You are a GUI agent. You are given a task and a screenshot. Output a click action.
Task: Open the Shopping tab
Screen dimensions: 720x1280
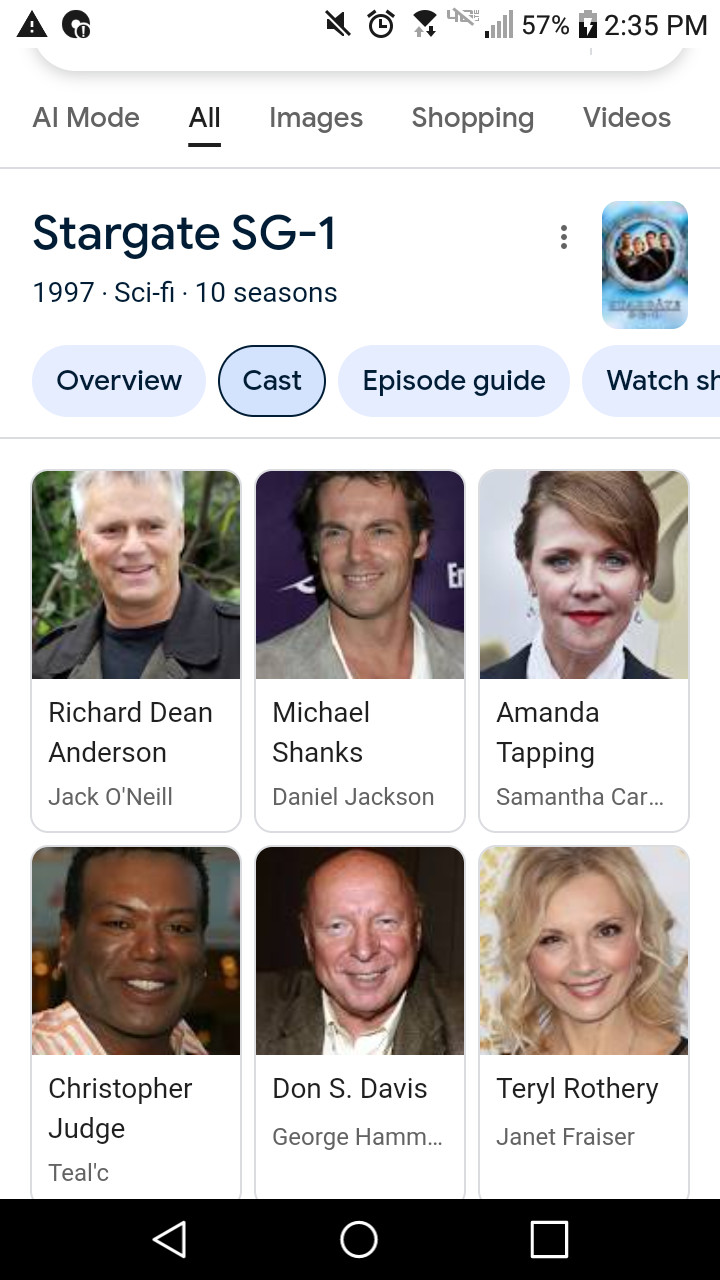tap(472, 118)
